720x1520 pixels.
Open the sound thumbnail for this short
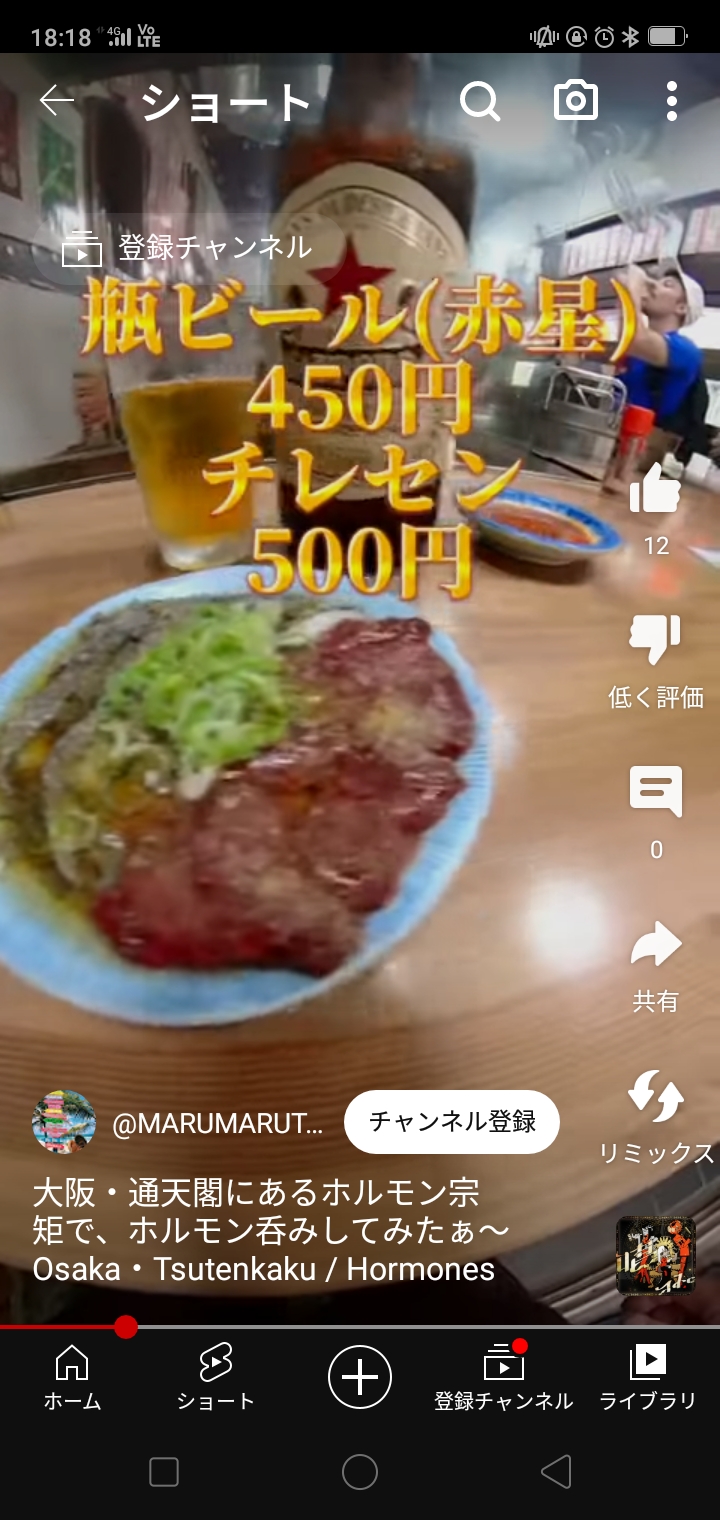click(655, 1255)
